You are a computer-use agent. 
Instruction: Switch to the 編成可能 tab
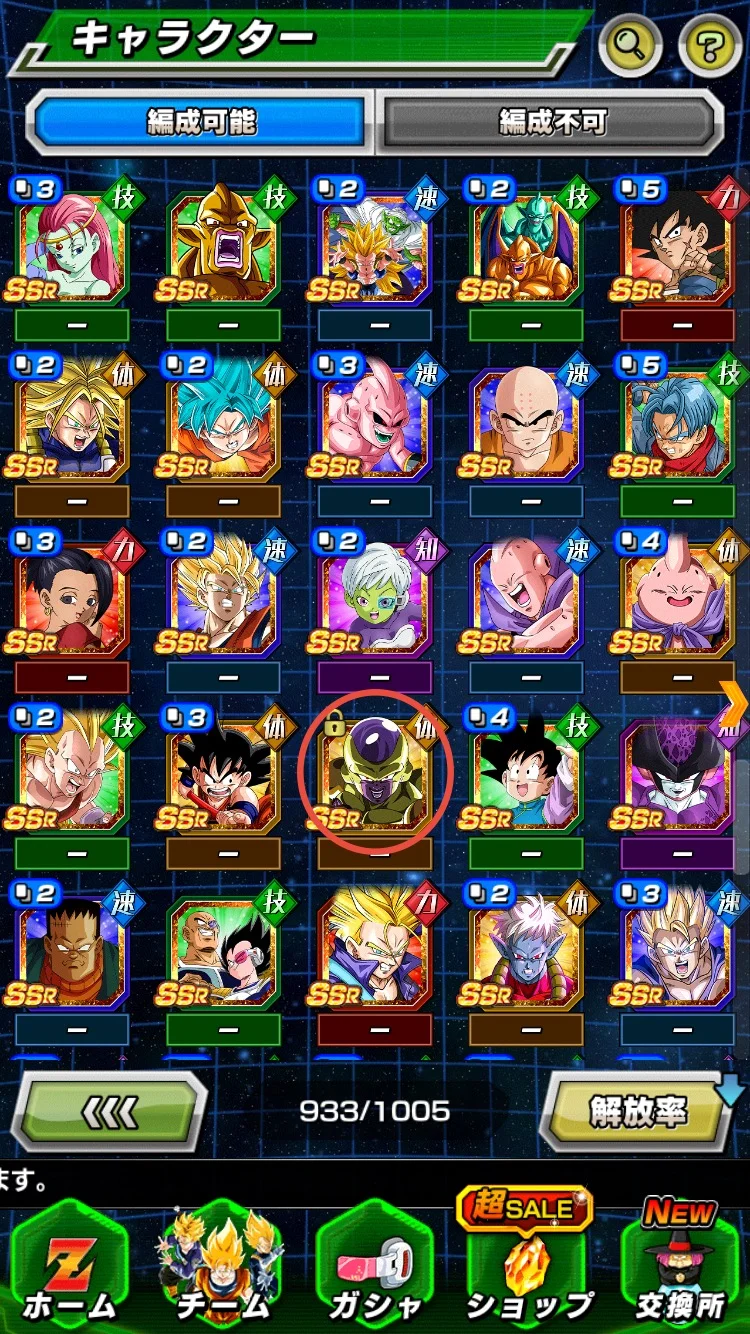pos(201,122)
